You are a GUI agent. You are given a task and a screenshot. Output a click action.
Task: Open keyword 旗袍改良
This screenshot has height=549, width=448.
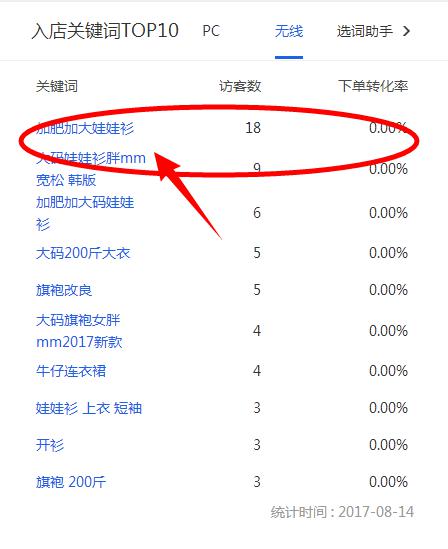pos(64,290)
